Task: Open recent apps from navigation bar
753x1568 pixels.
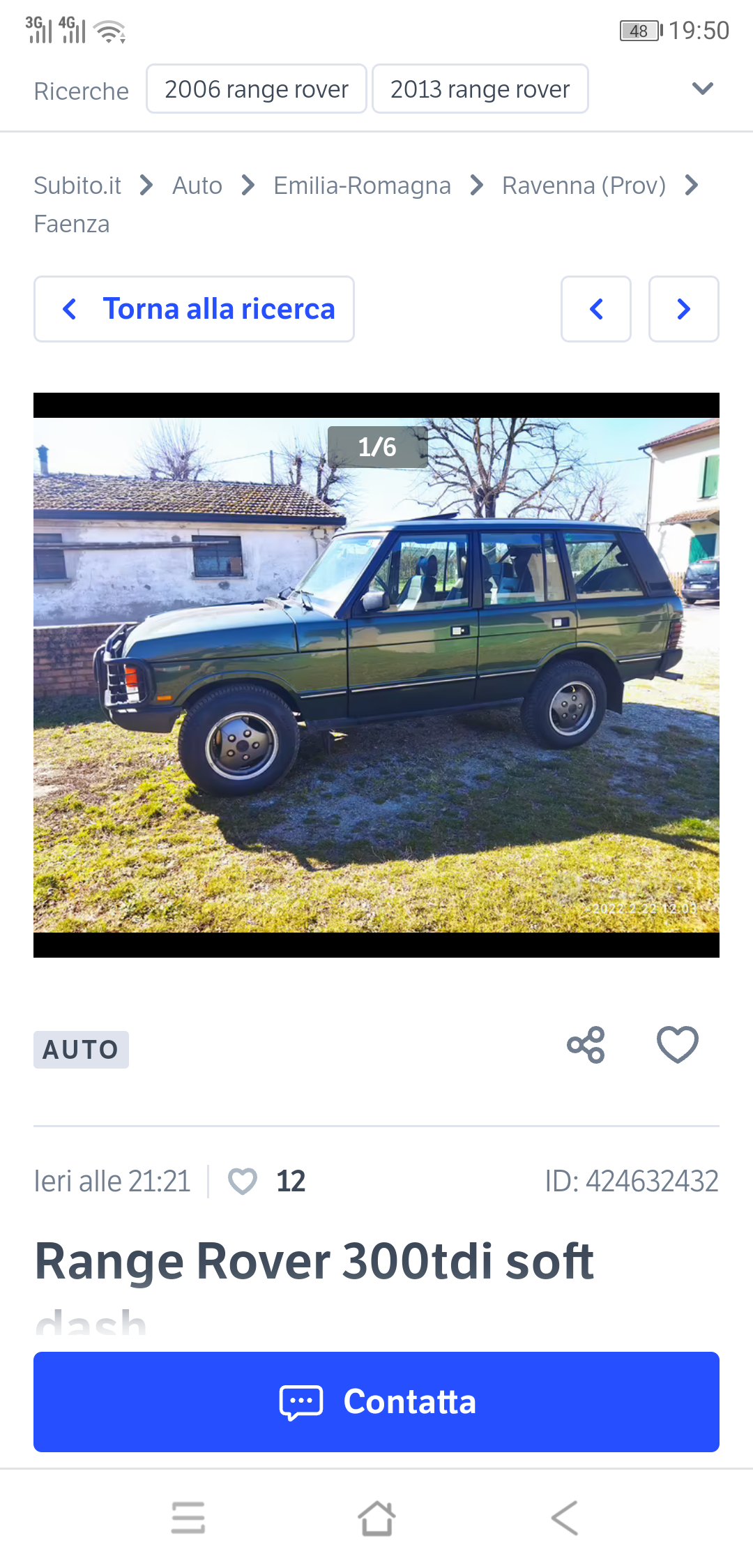Action: tap(188, 1518)
